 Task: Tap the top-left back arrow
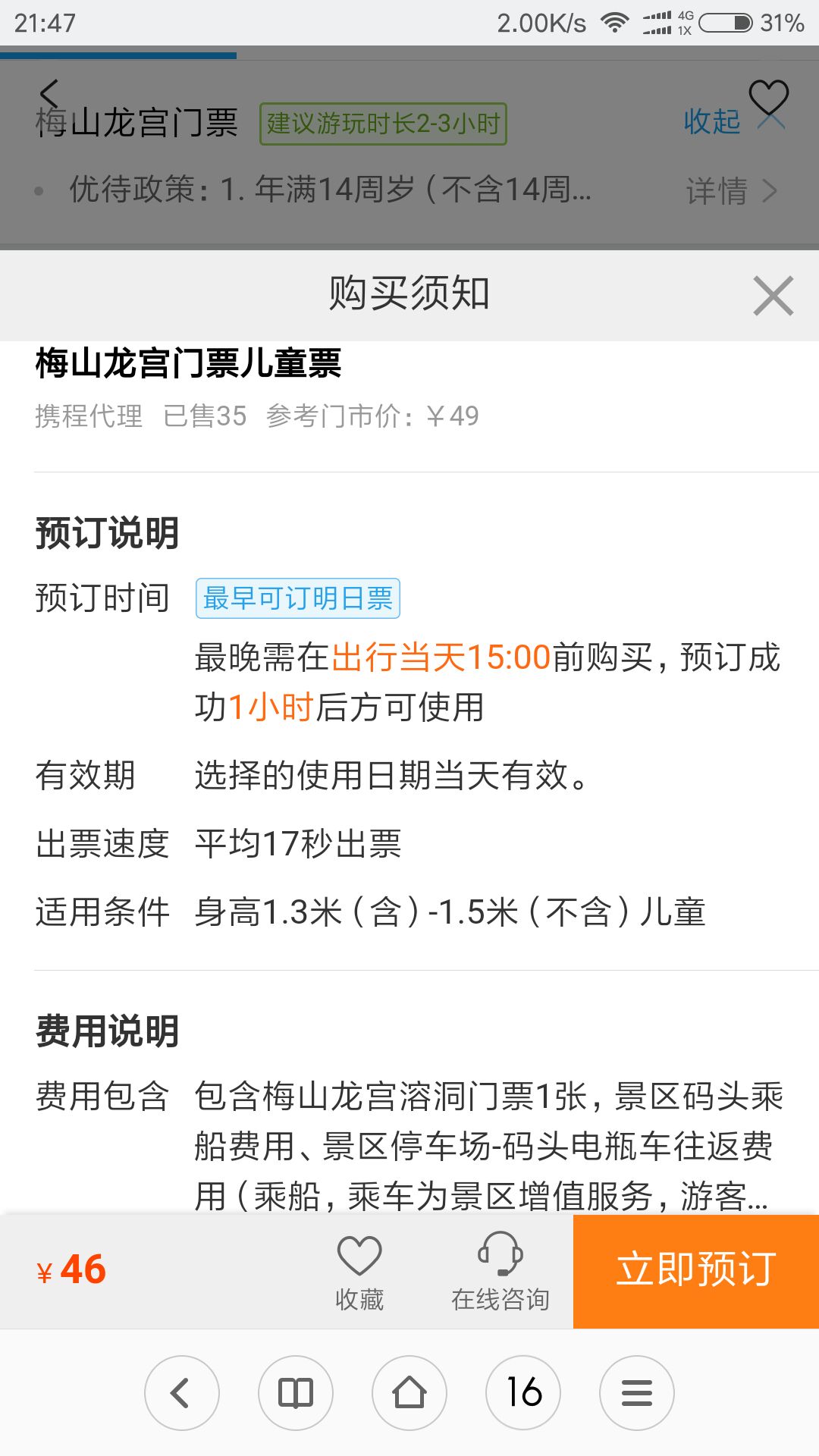pyautogui.click(x=49, y=95)
